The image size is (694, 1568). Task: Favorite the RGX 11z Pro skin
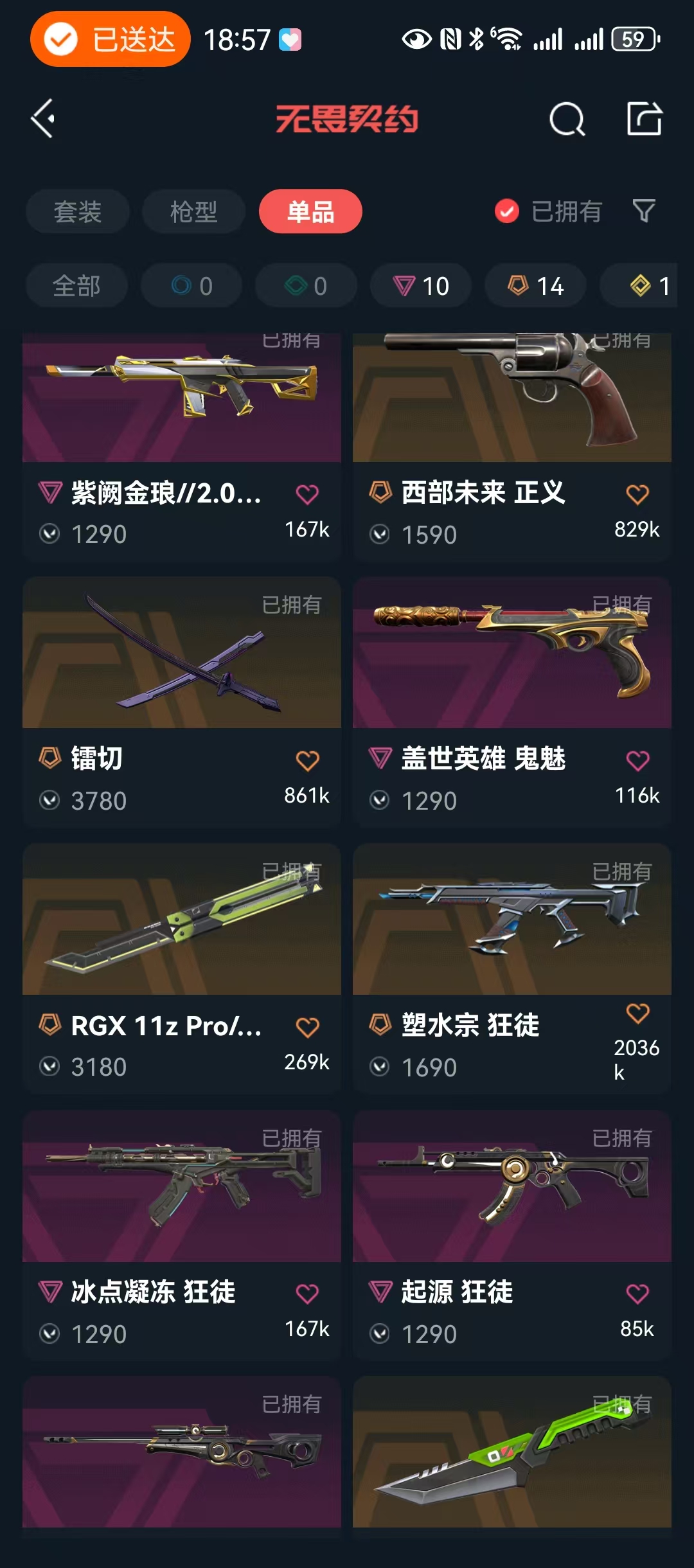(307, 1027)
